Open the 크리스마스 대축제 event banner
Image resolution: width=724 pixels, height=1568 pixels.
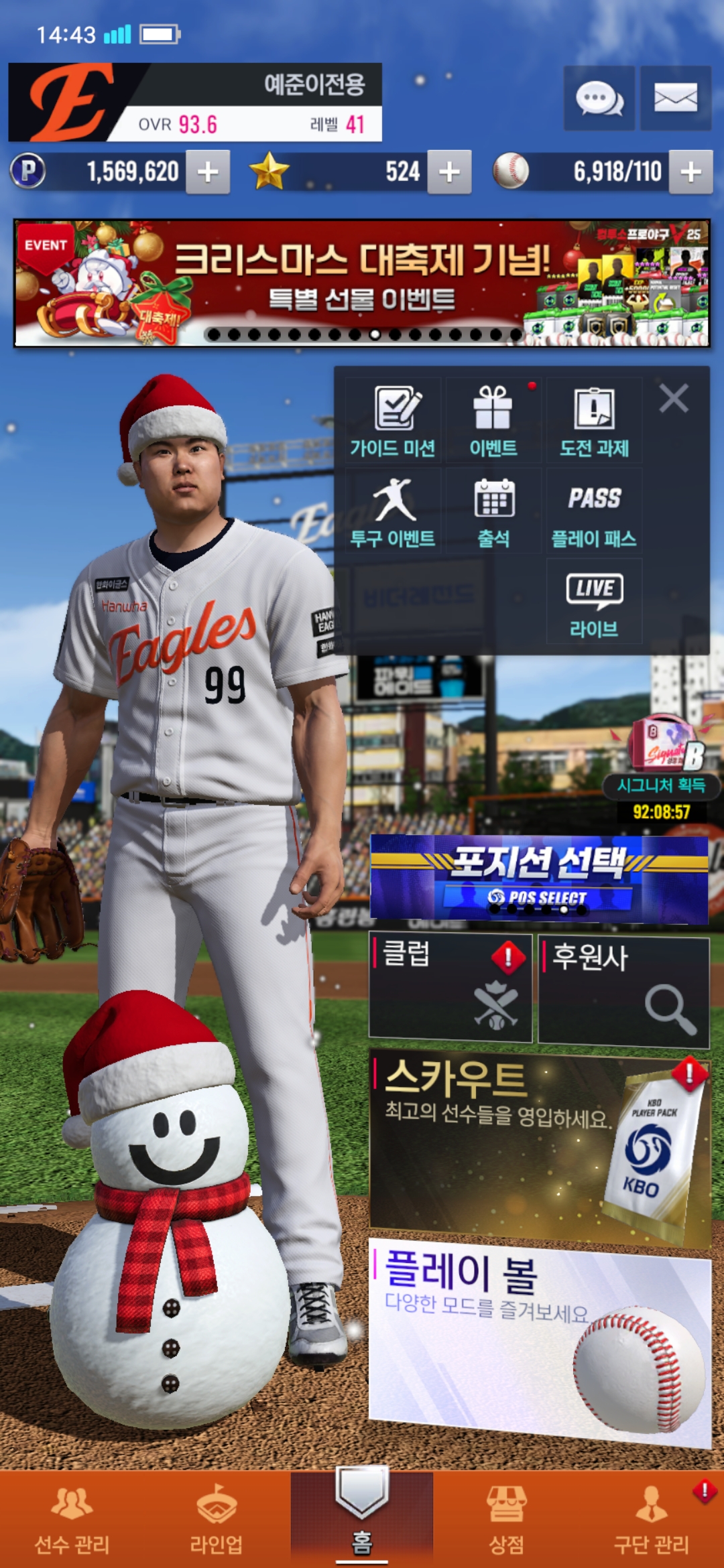362,283
